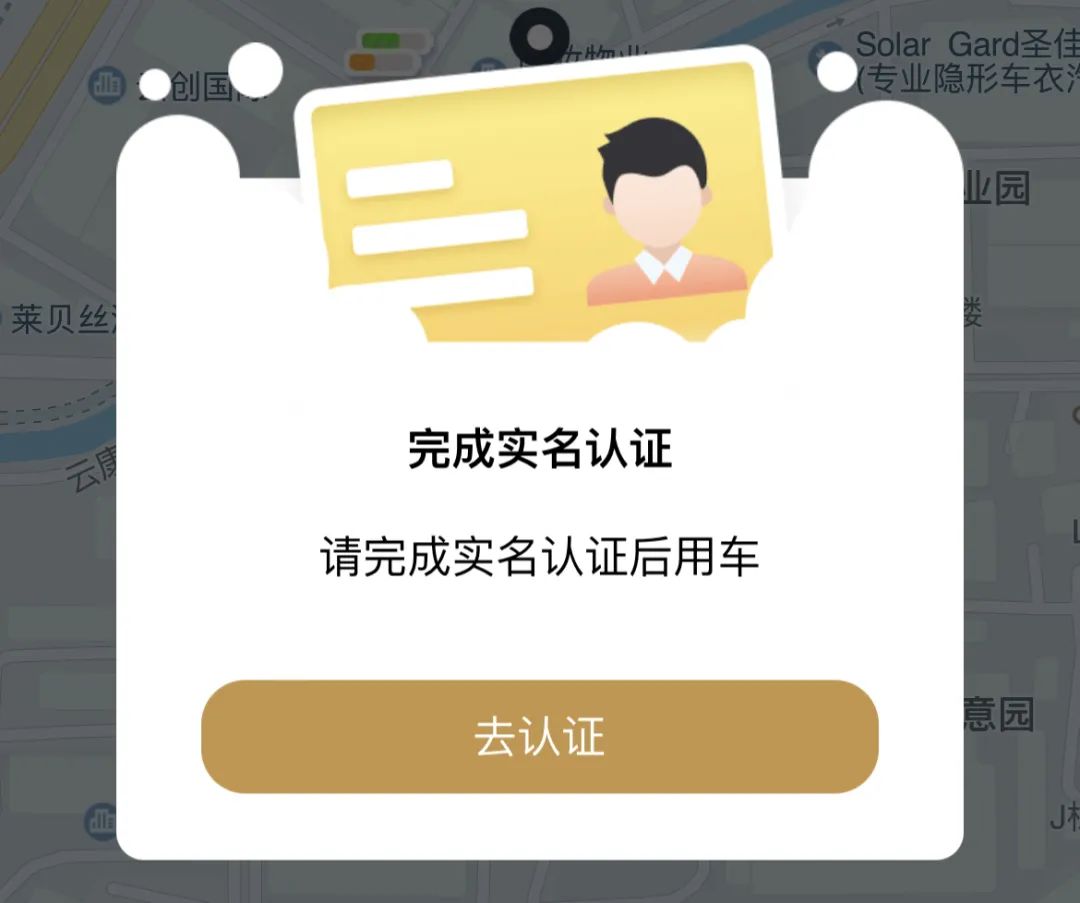Tap the 去认证 button

click(539, 737)
